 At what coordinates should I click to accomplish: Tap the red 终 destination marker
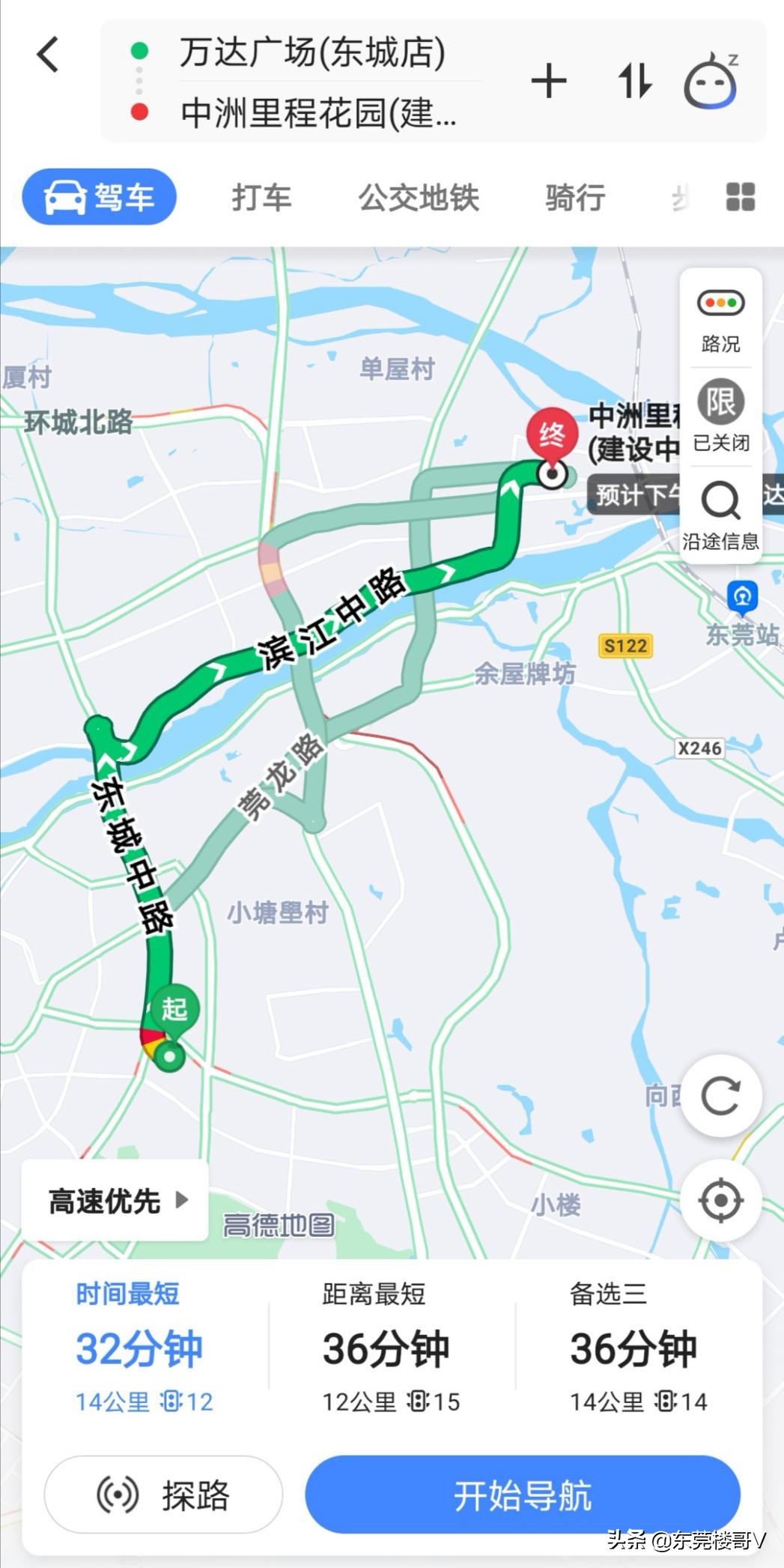[551, 435]
